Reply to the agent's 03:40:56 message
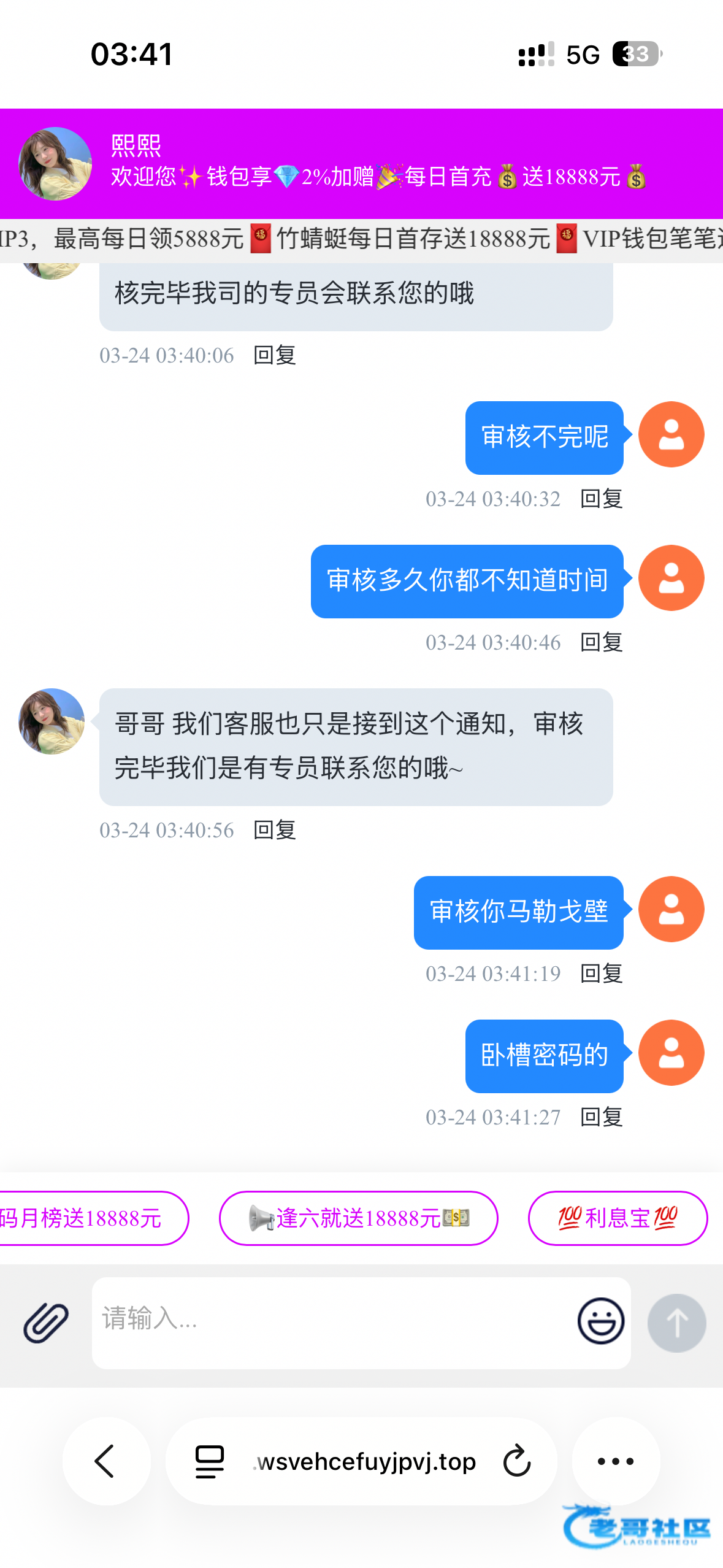 point(274,830)
